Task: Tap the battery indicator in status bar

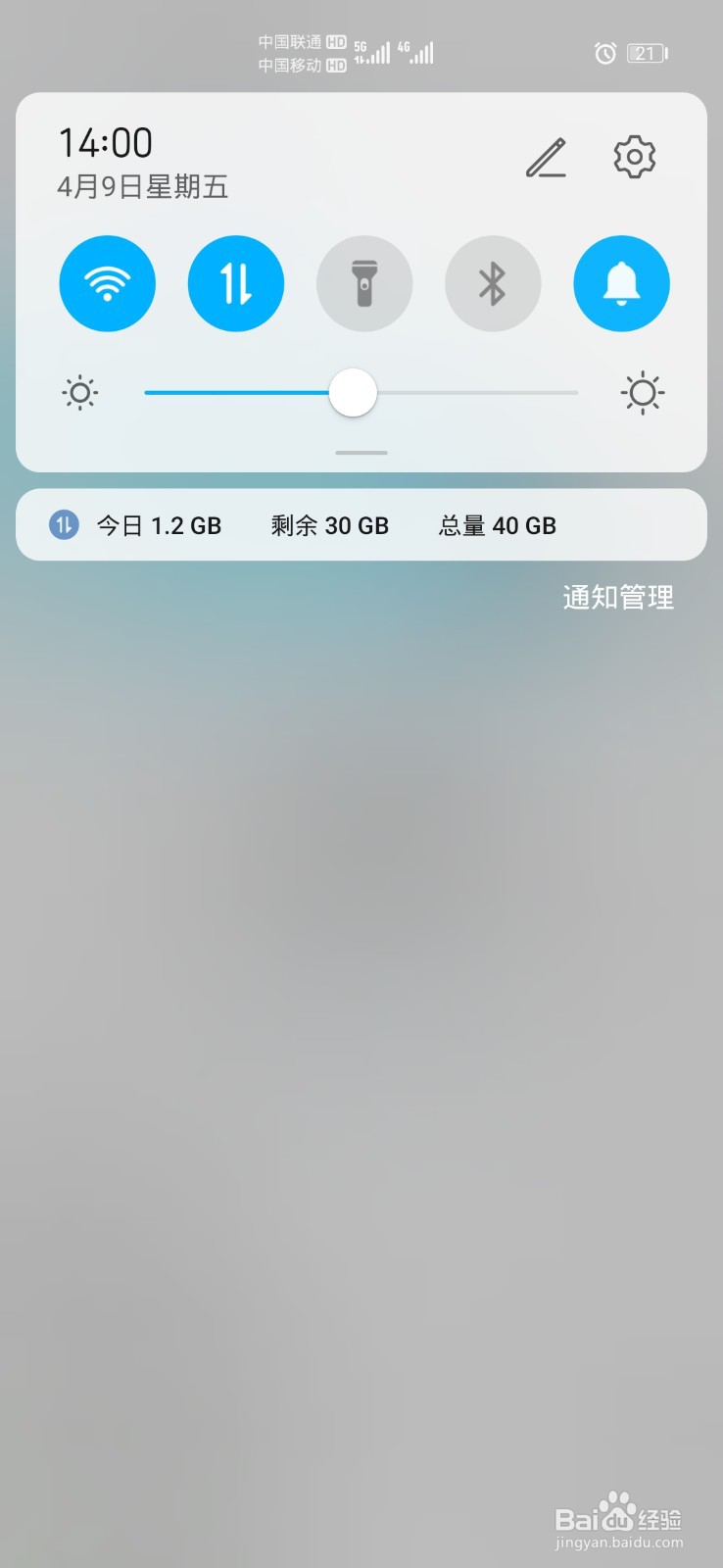Action: click(x=647, y=54)
